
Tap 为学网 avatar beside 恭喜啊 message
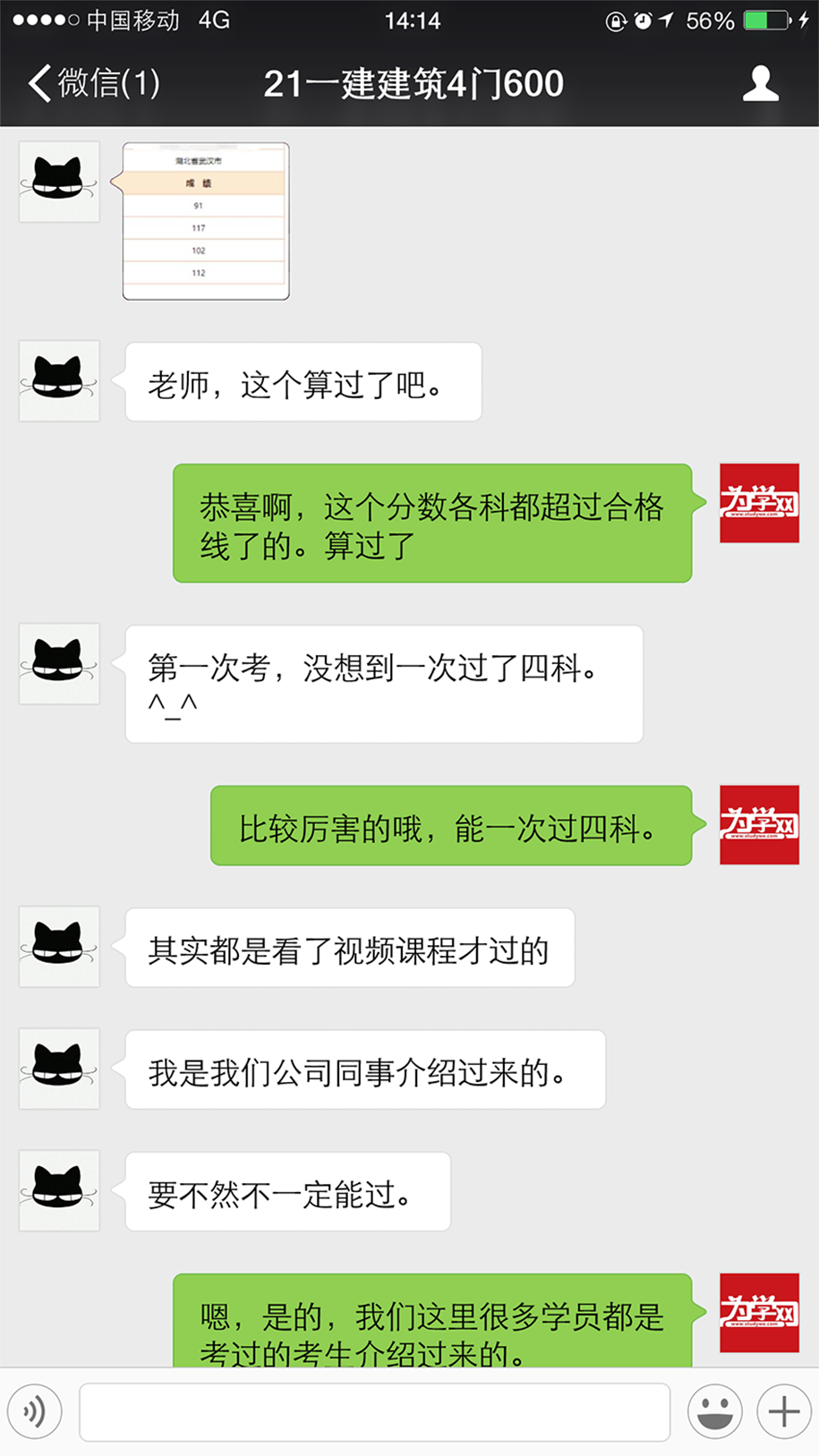click(x=759, y=503)
